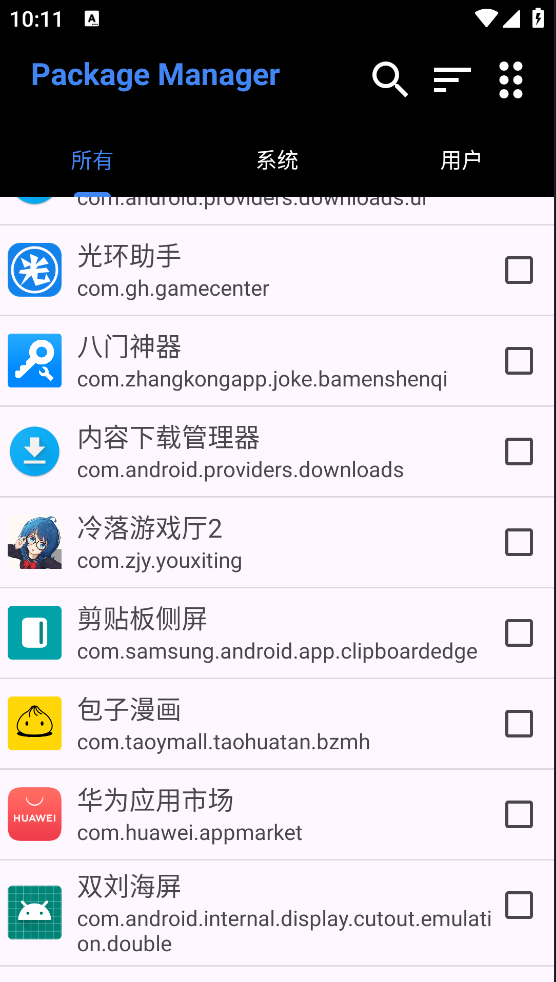556x982 pixels.
Task: Open the sort options icon
Action: [x=452, y=80]
